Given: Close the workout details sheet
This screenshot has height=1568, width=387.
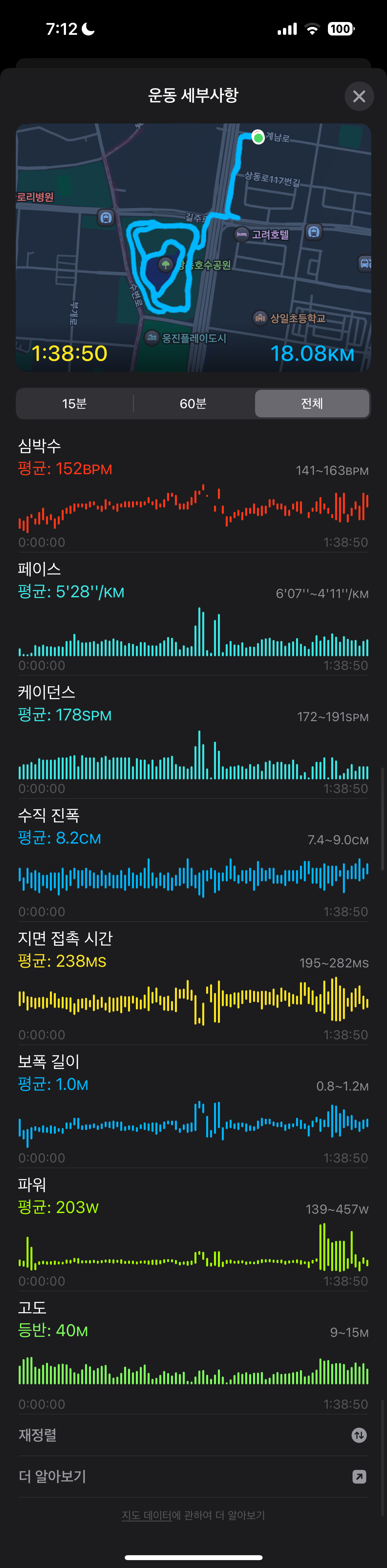Looking at the screenshot, I should (x=359, y=96).
